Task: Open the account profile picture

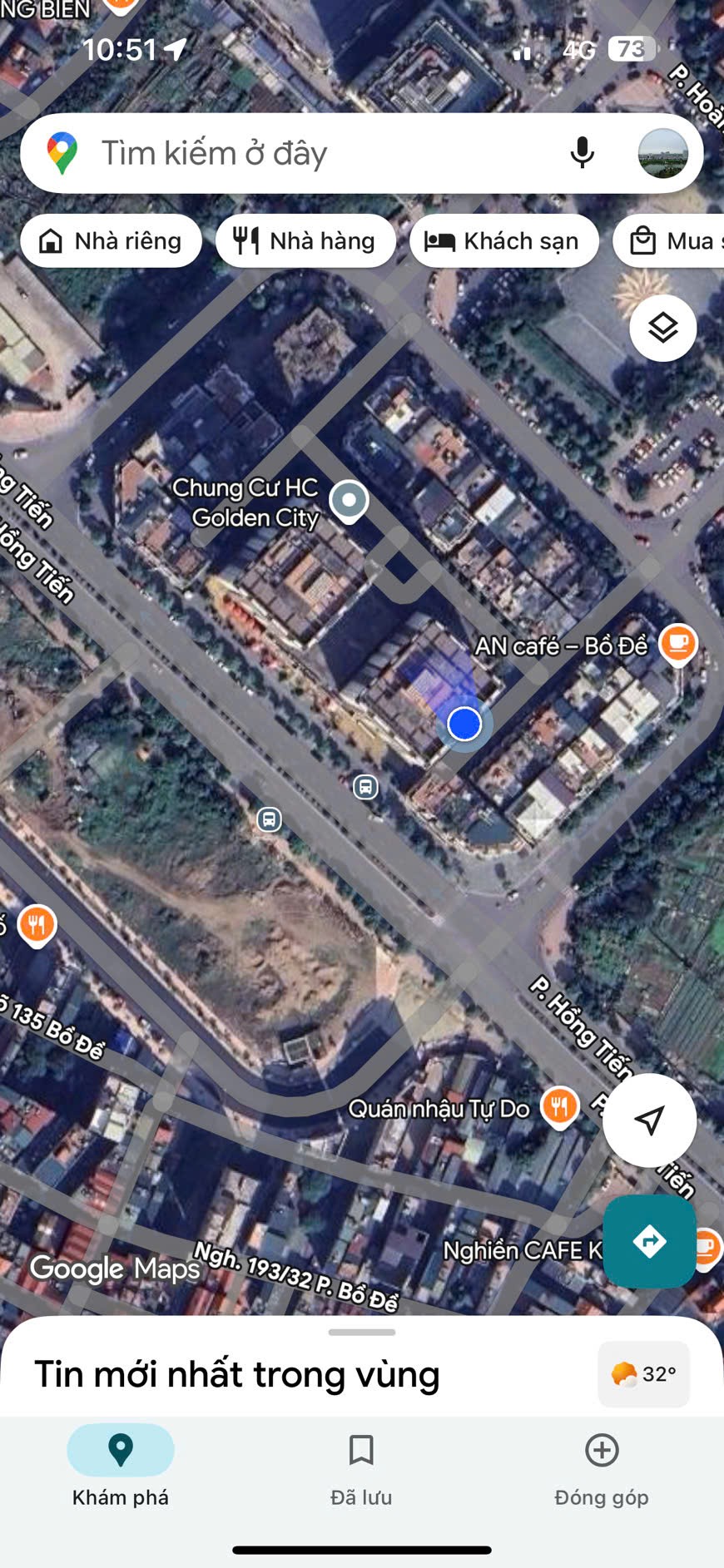Action: click(662, 153)
